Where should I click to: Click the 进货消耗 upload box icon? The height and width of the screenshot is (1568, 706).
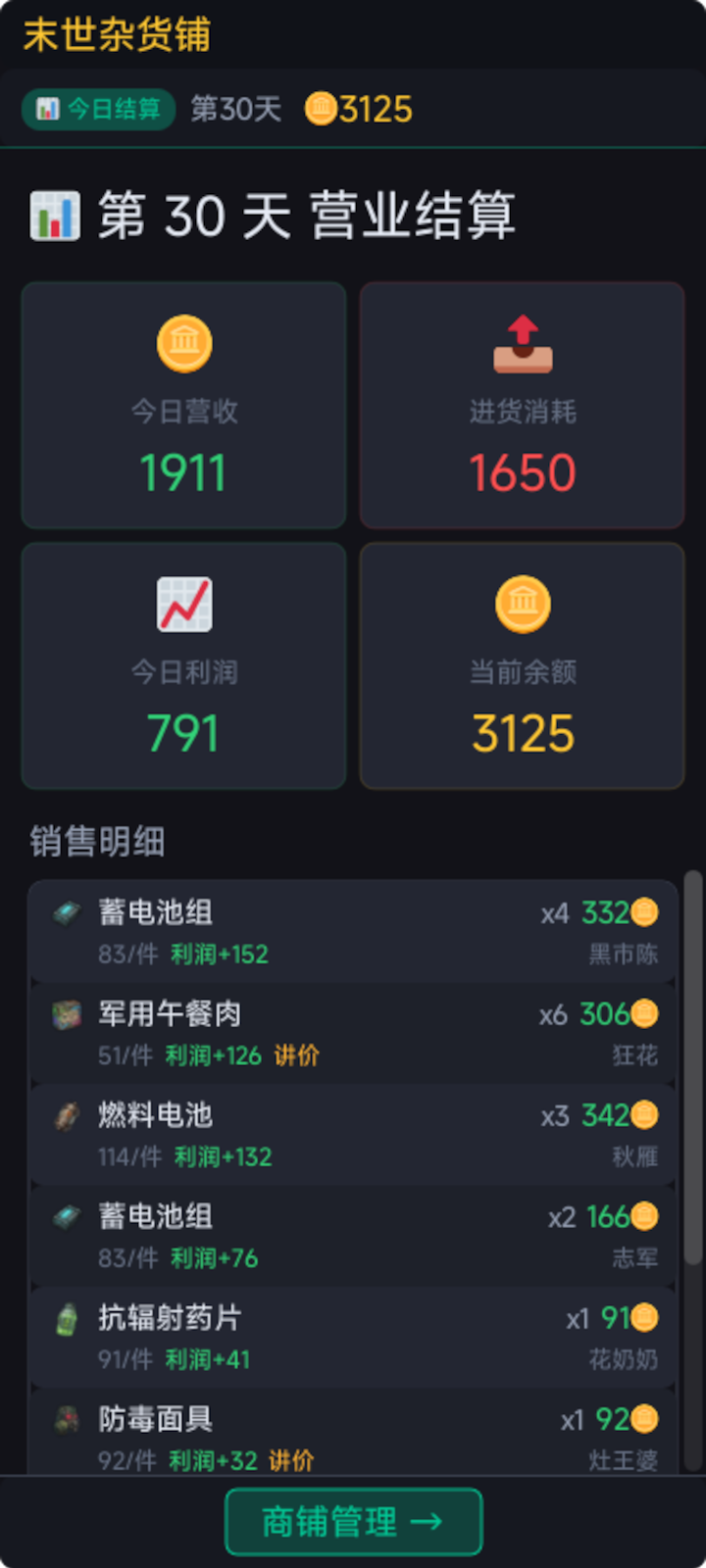pos(522,343)
